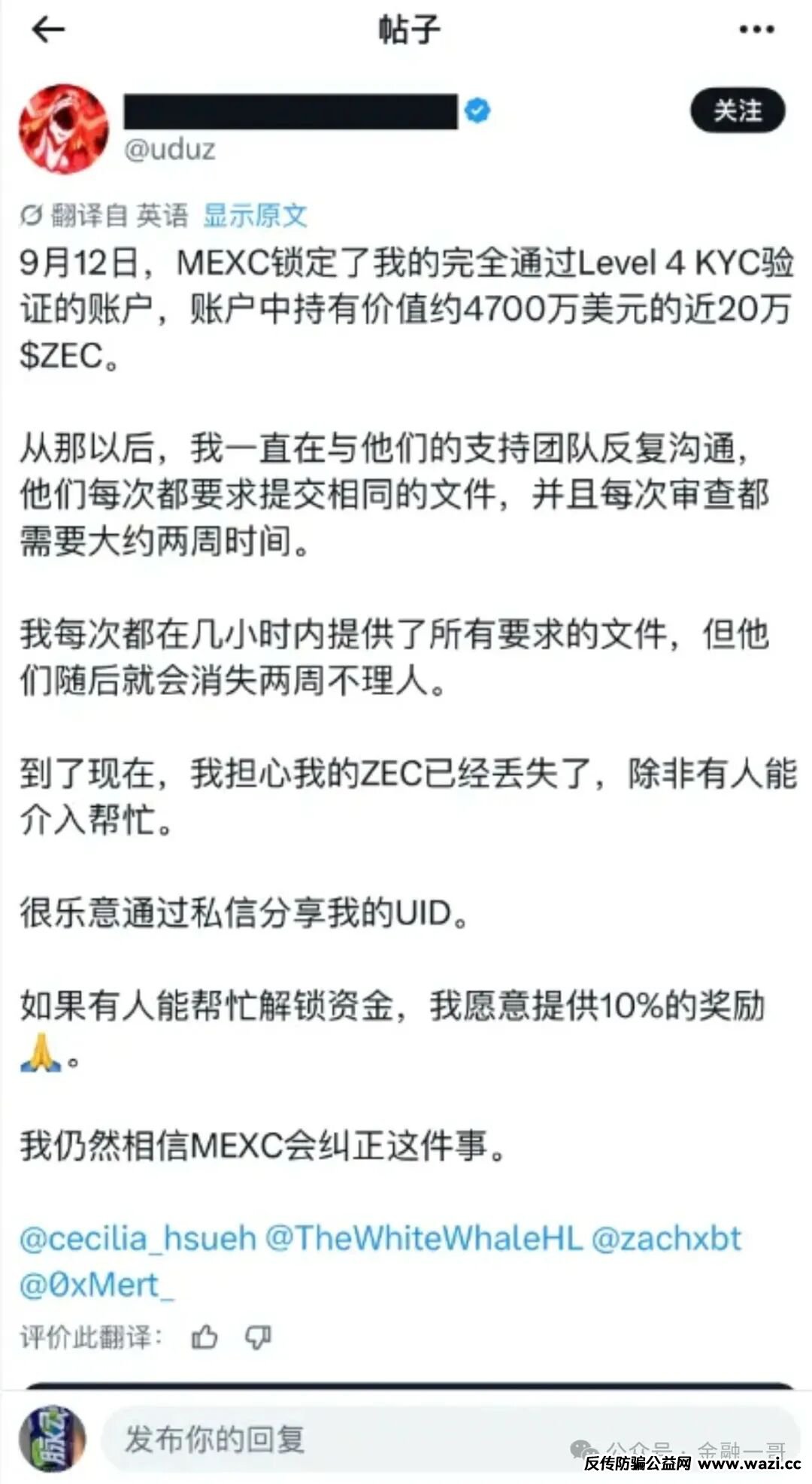Open the @uduz profile avatar

click(x=63, y=129)
